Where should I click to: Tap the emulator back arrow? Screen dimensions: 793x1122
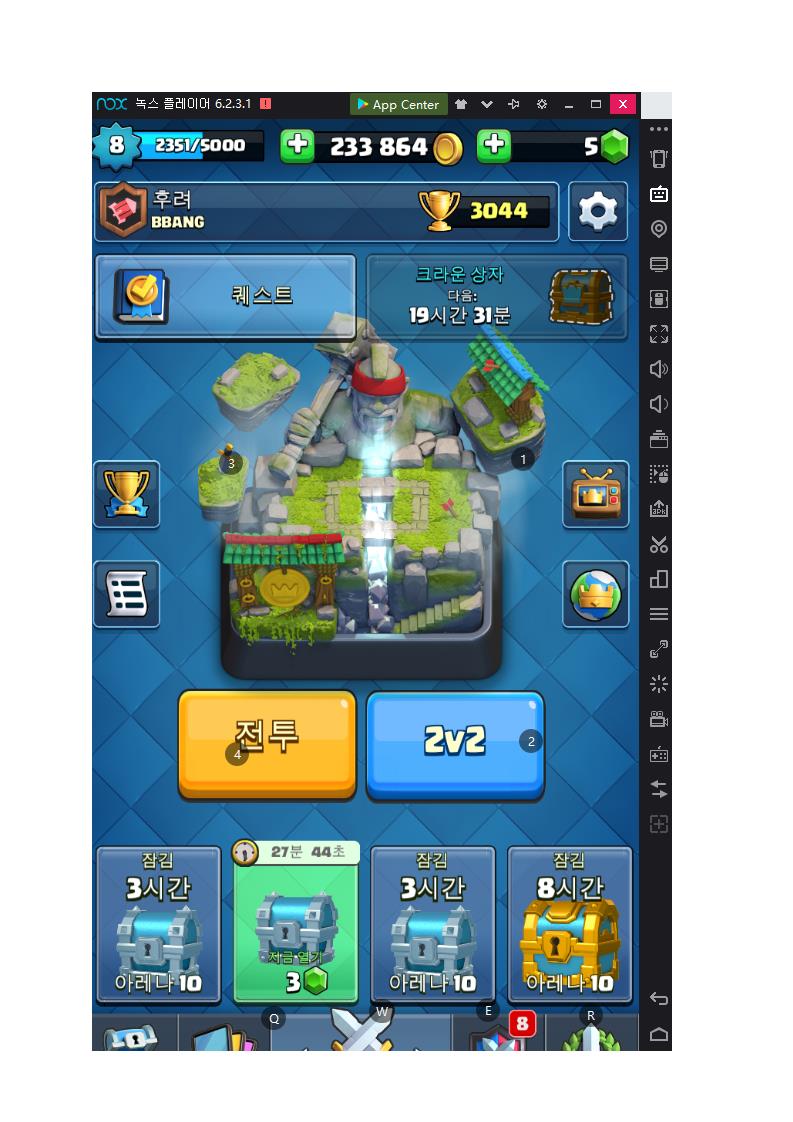(x=658, y=998)
